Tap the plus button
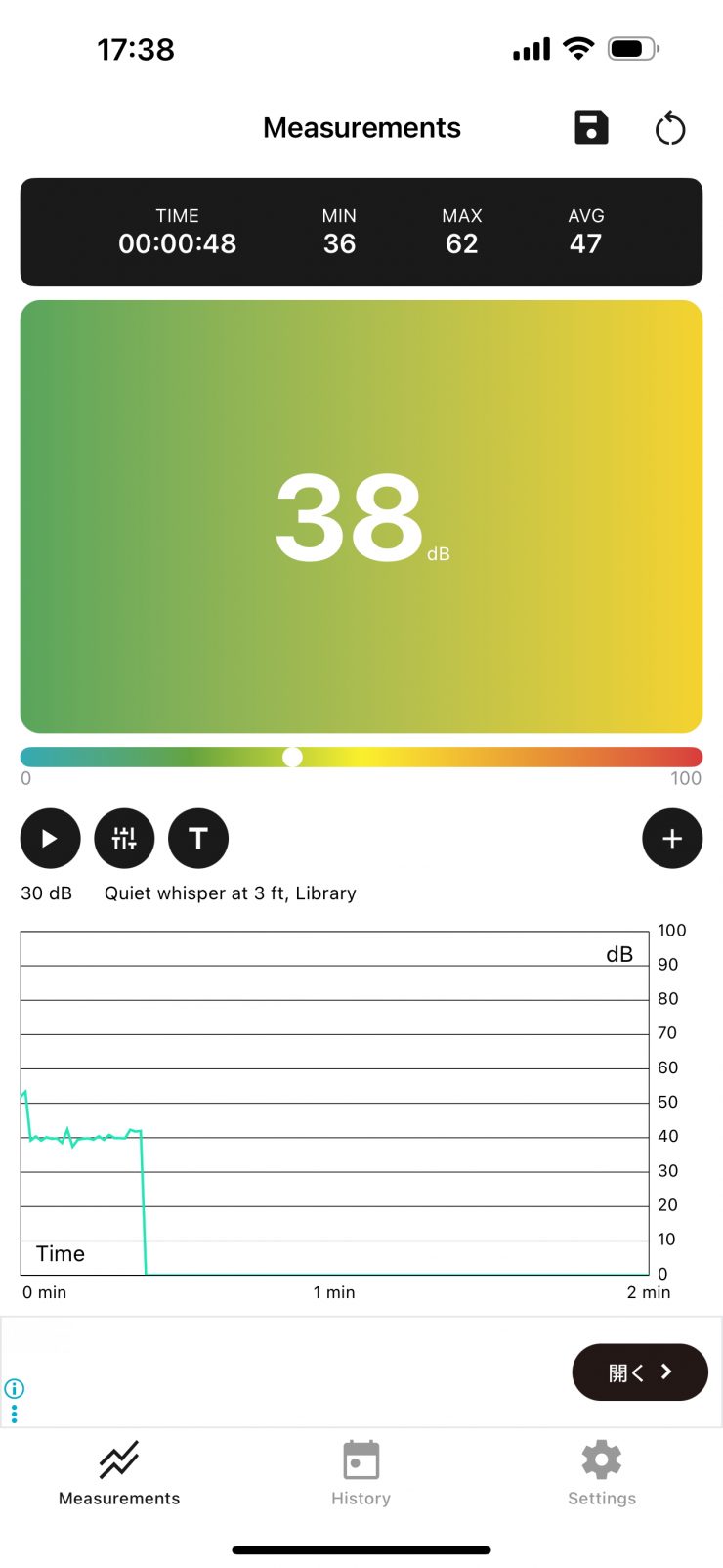The width and height of the screenshot is (723, 1568). (x=672, y=839)
